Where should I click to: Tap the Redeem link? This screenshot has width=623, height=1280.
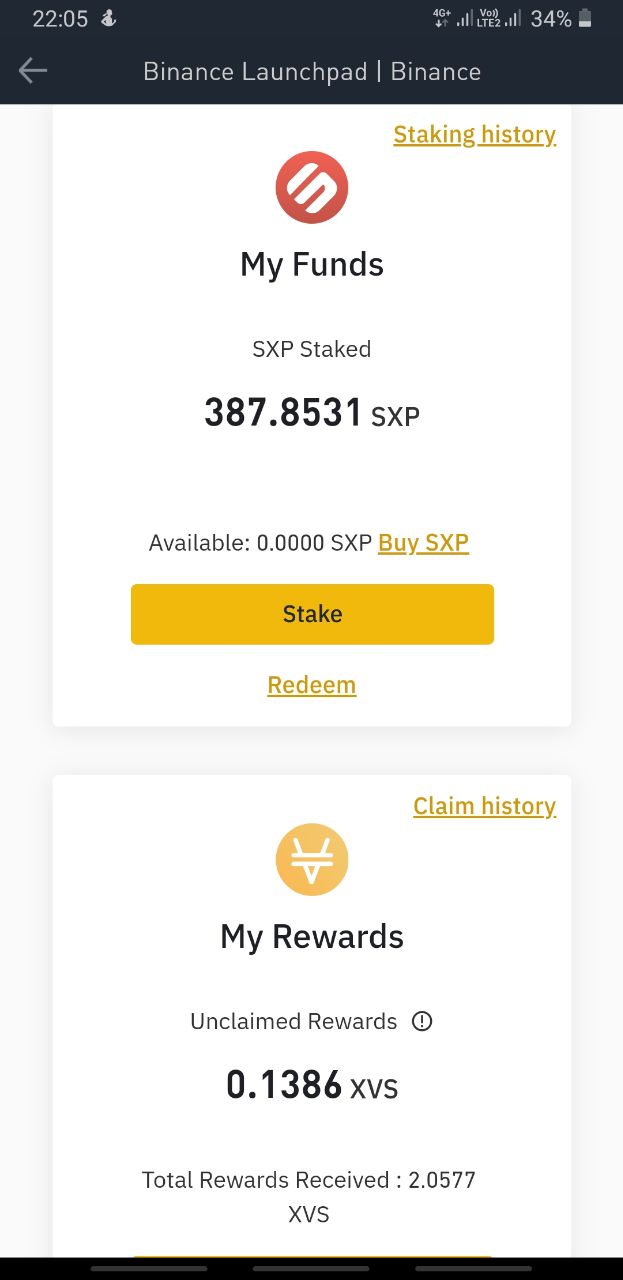(312, 685)
